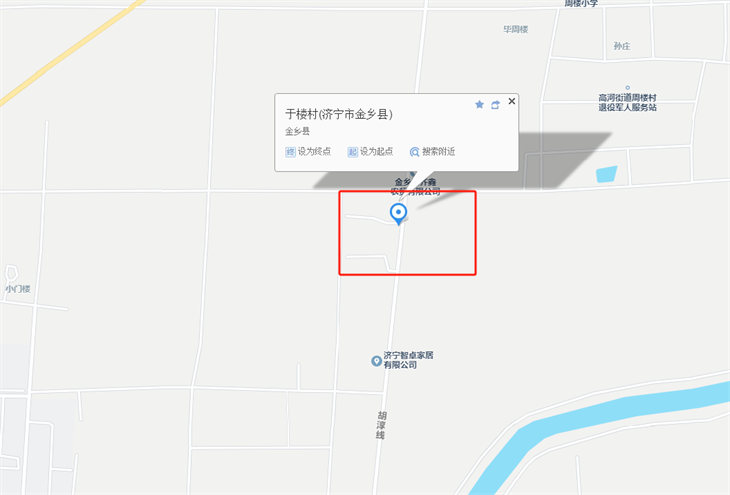Share the 于楼村 location
The width and height of the screenshot is (730, 495).
point(495,104)
